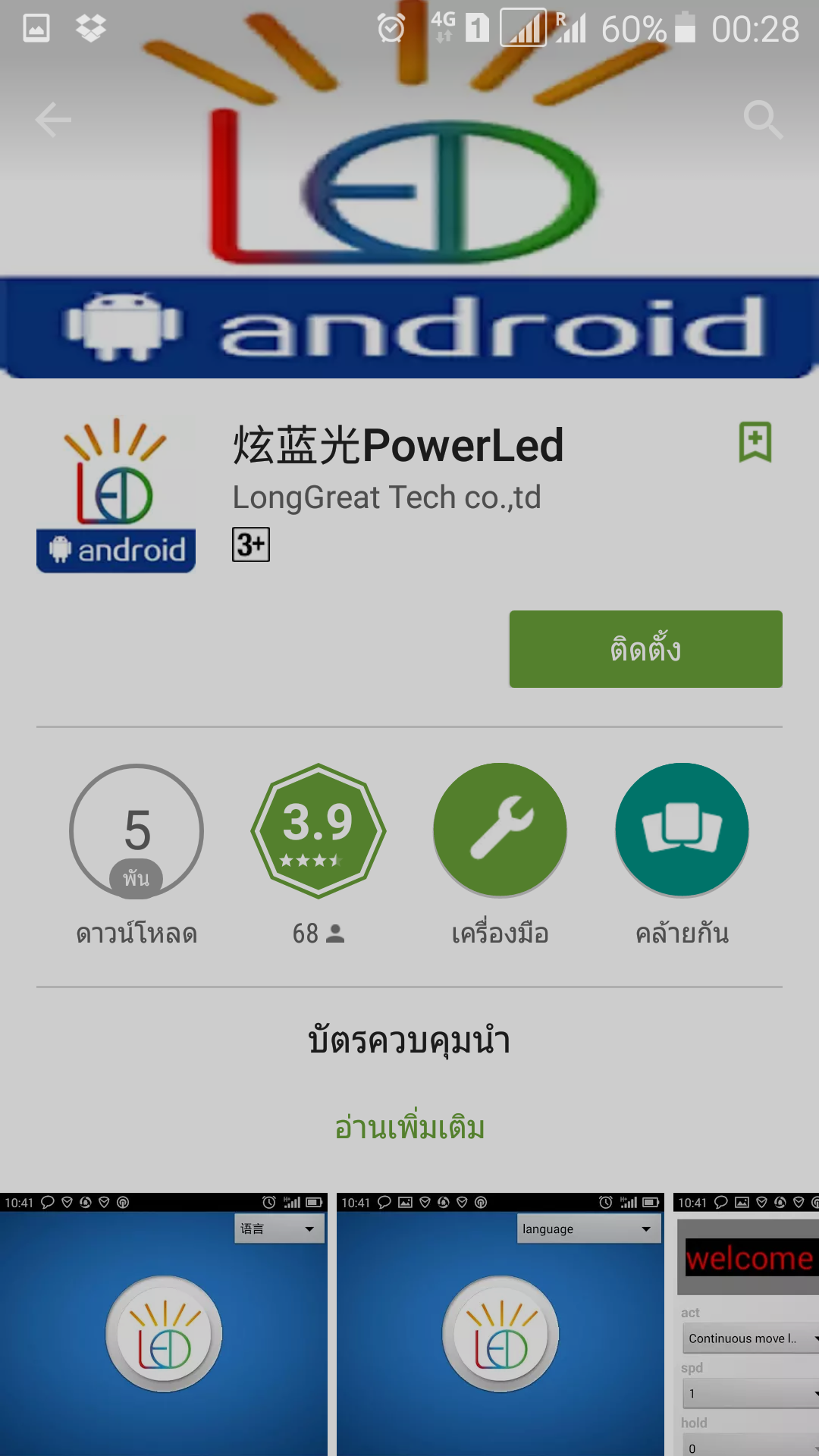Open the search magnifier icon
This screenshot has height=1456, width=819.
[762, 120]
